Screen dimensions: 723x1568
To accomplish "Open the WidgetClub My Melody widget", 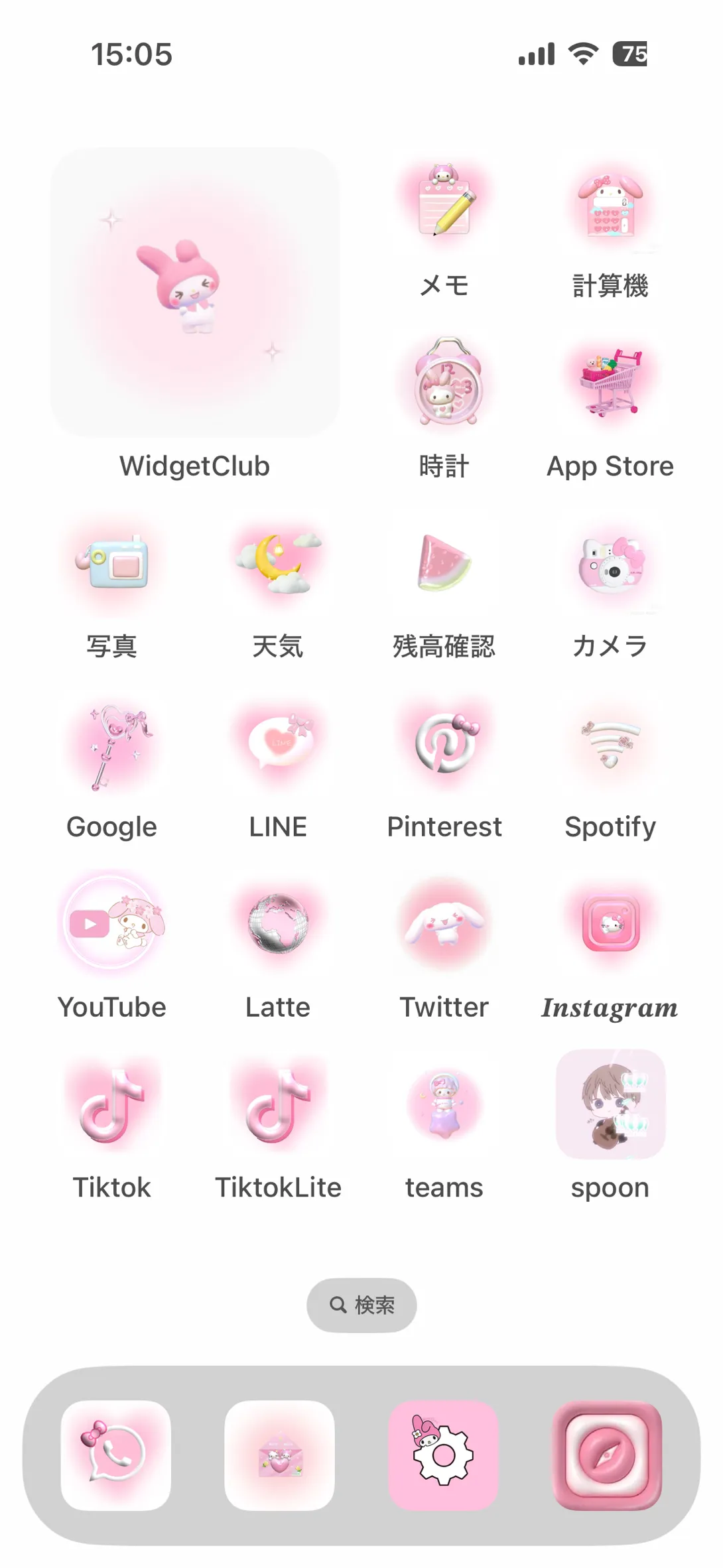I will click(x=195, y=292).
